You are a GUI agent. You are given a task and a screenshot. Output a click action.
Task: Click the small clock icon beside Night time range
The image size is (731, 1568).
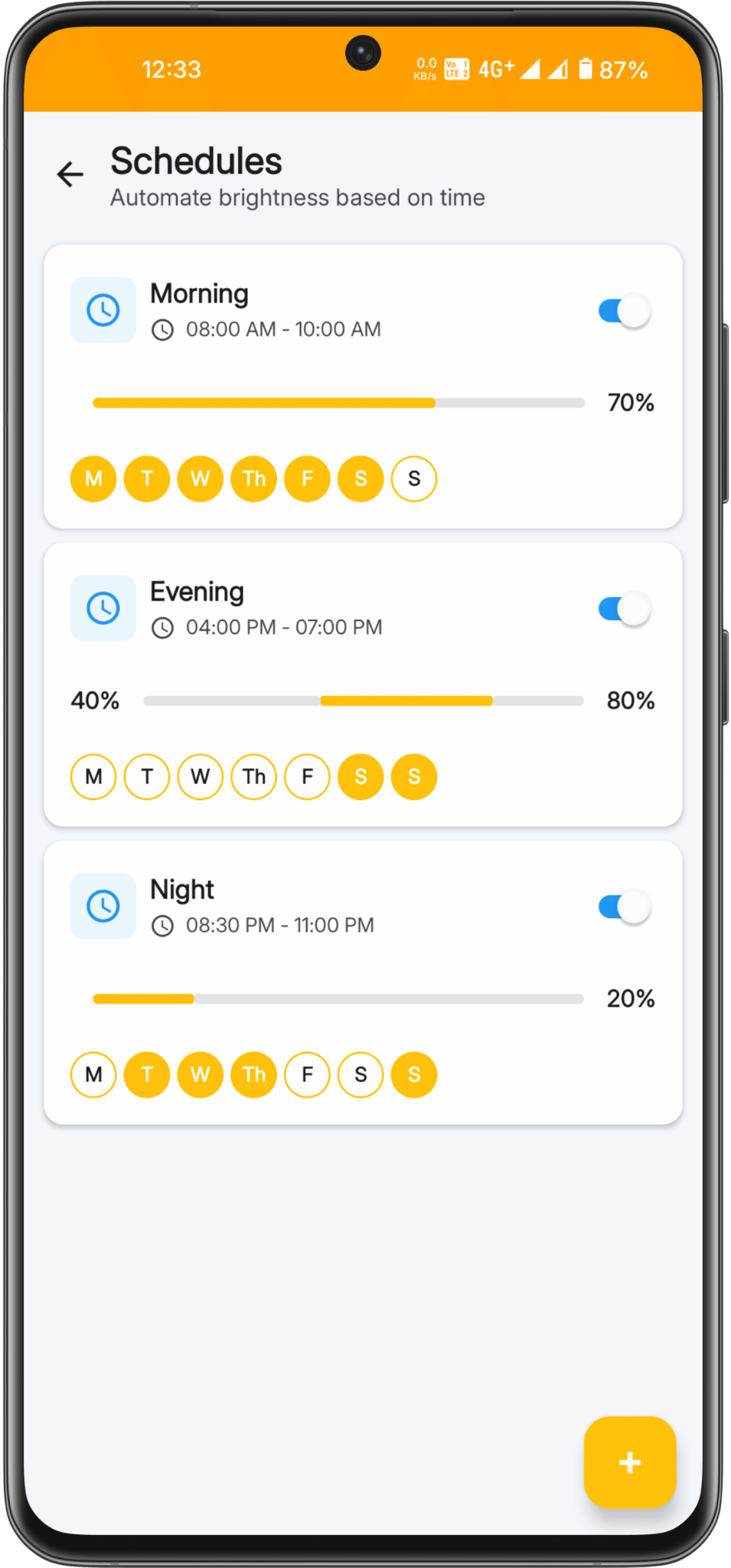[163, 925]
